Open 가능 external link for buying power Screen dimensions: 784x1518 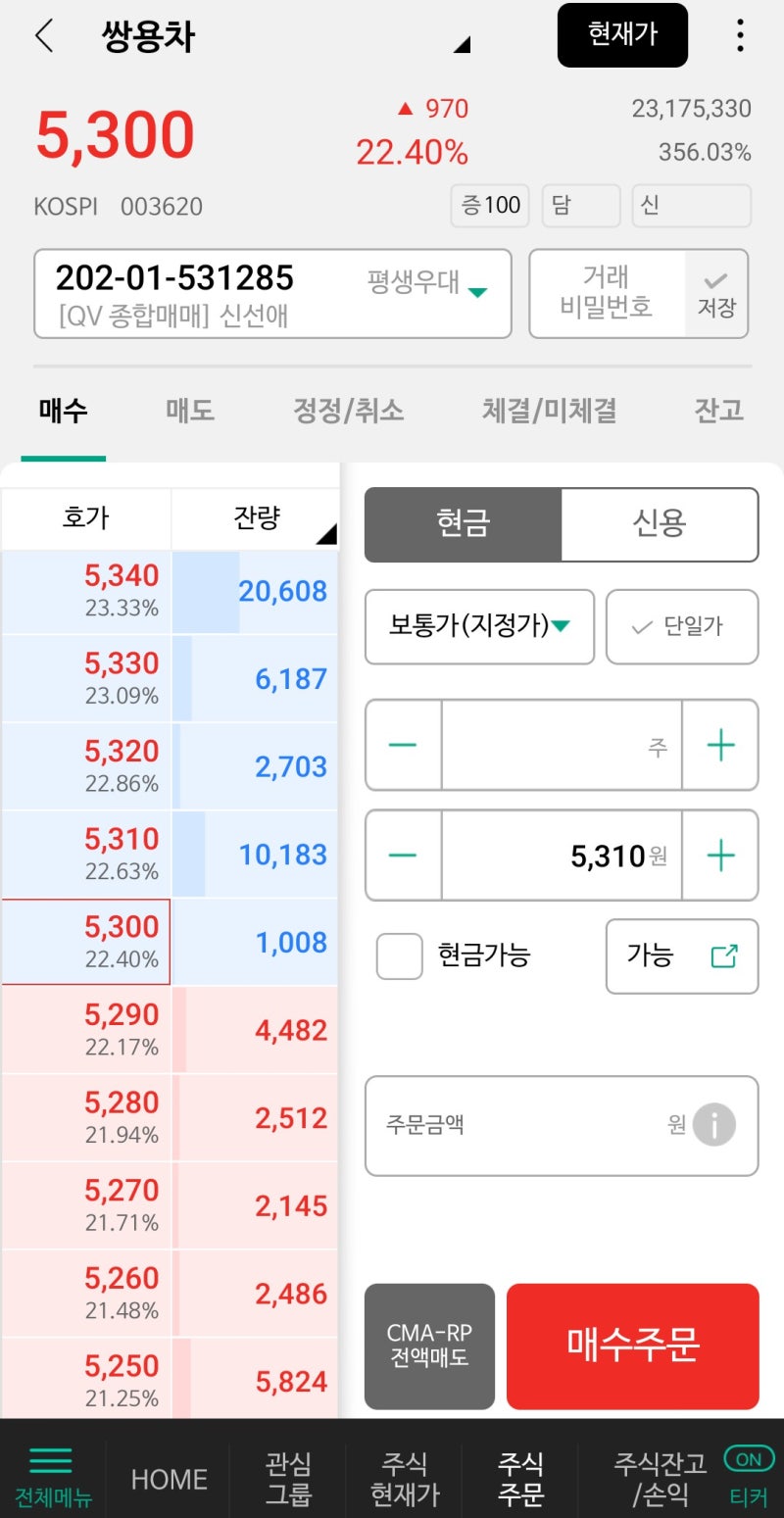[x=681, y=956]
